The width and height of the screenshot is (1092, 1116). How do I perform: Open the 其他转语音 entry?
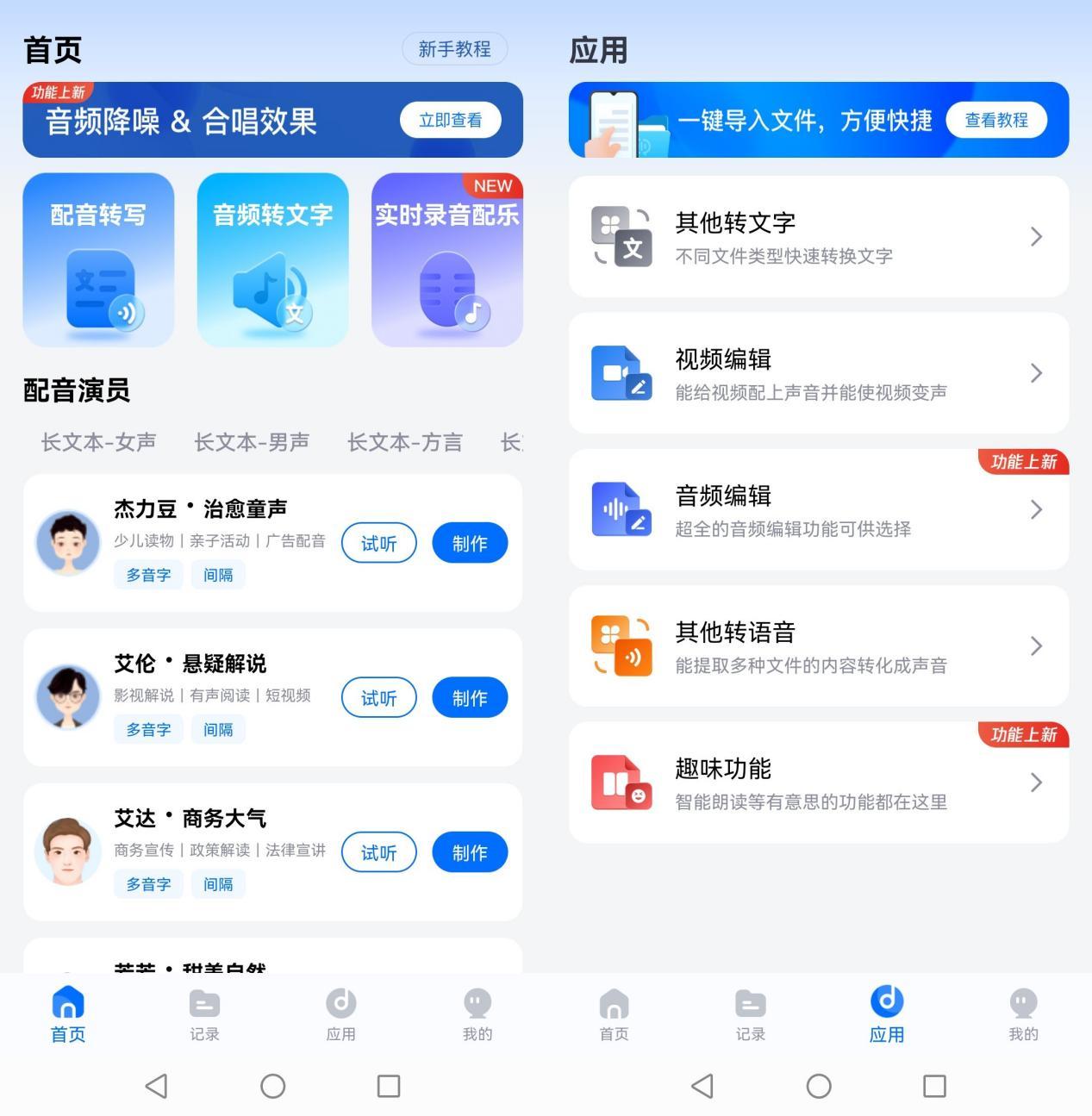(x=818, y=646)
